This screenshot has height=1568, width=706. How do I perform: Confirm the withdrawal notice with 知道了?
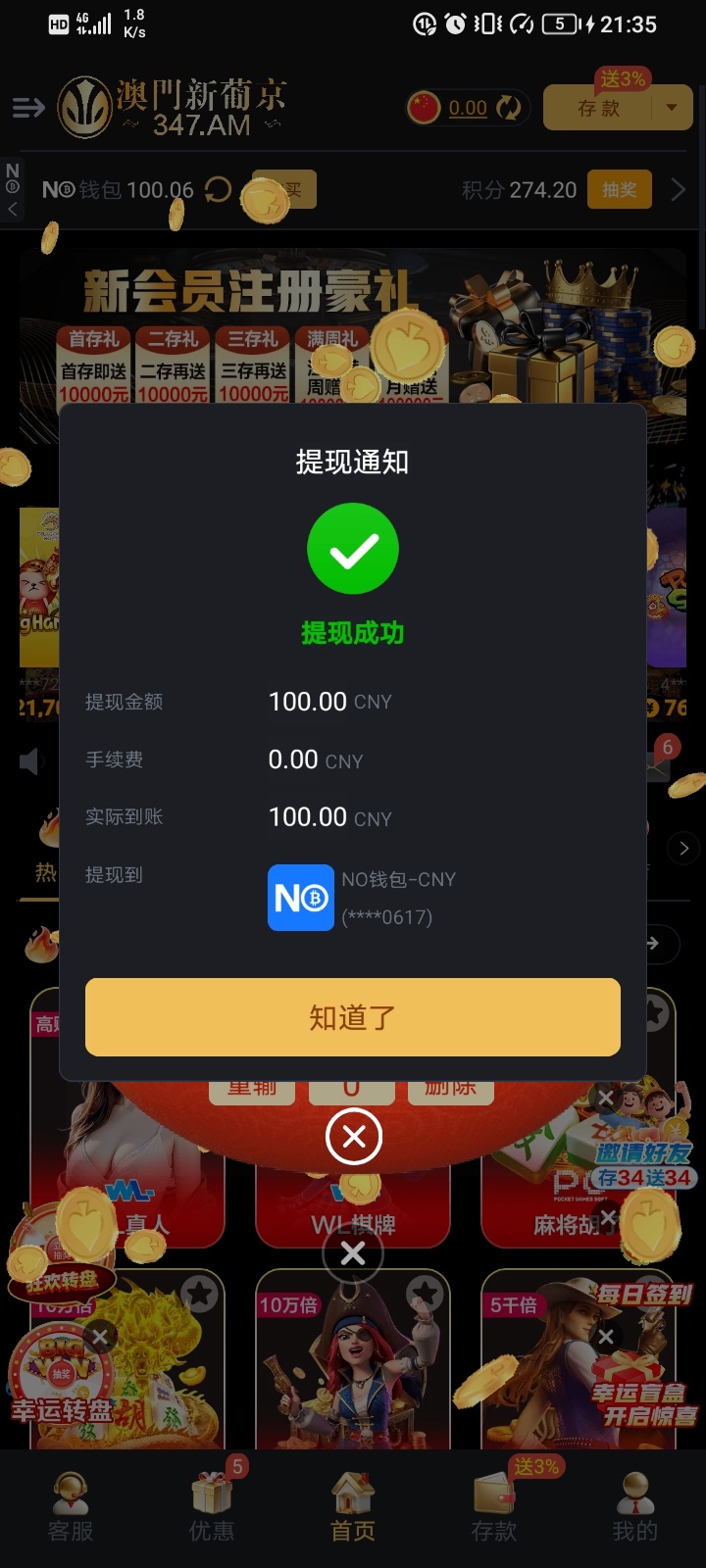pyautogui.click(x=353, y=1017)
